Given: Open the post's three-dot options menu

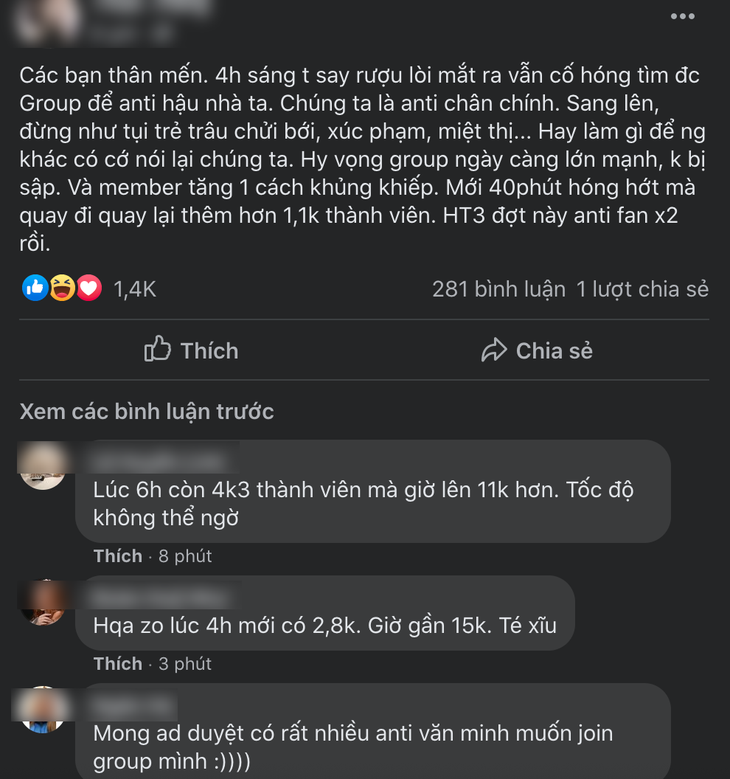Looking at the screenshot, I should tap(682, 17).
